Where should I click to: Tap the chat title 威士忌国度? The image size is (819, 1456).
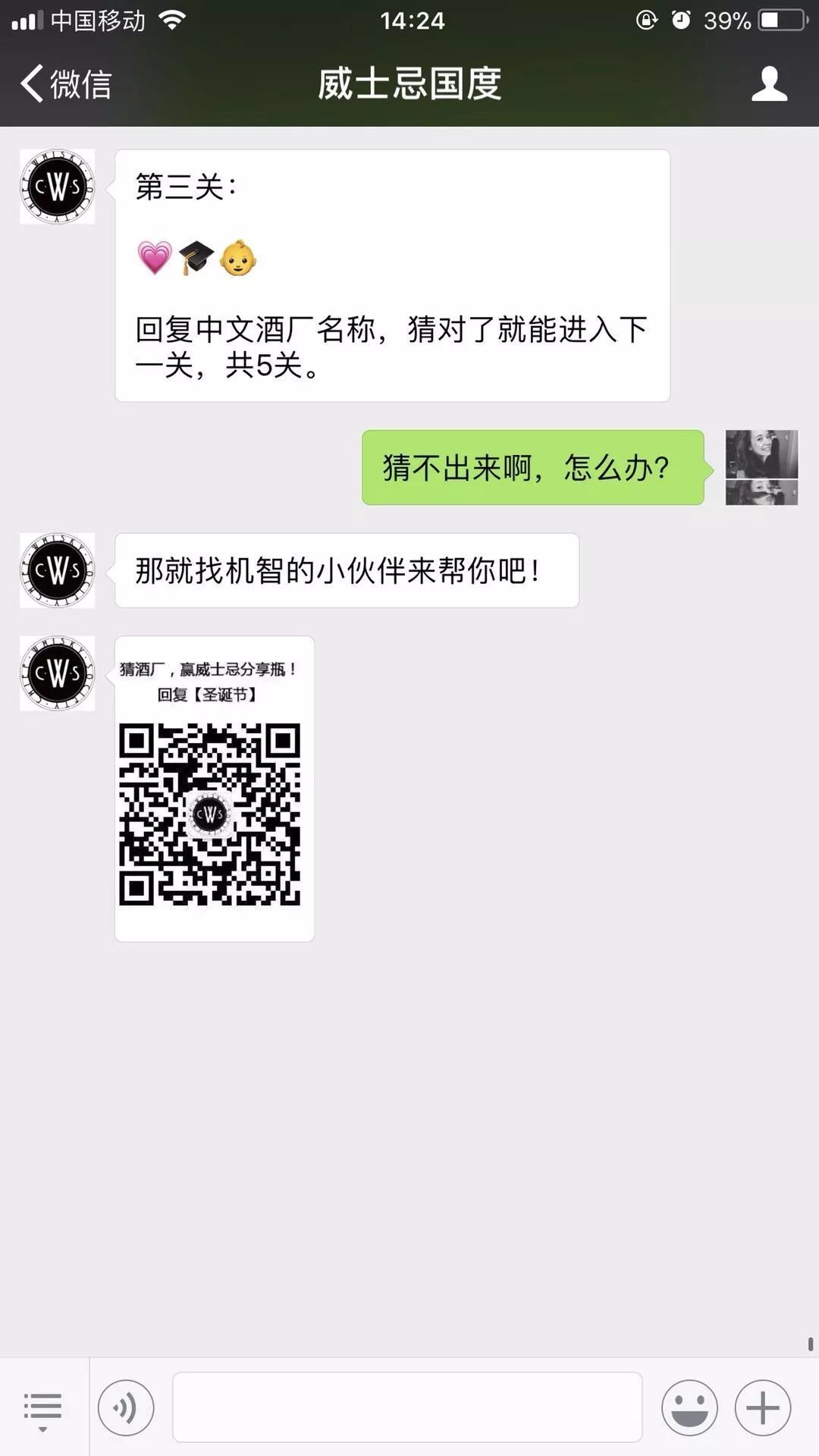pos(409,86)
